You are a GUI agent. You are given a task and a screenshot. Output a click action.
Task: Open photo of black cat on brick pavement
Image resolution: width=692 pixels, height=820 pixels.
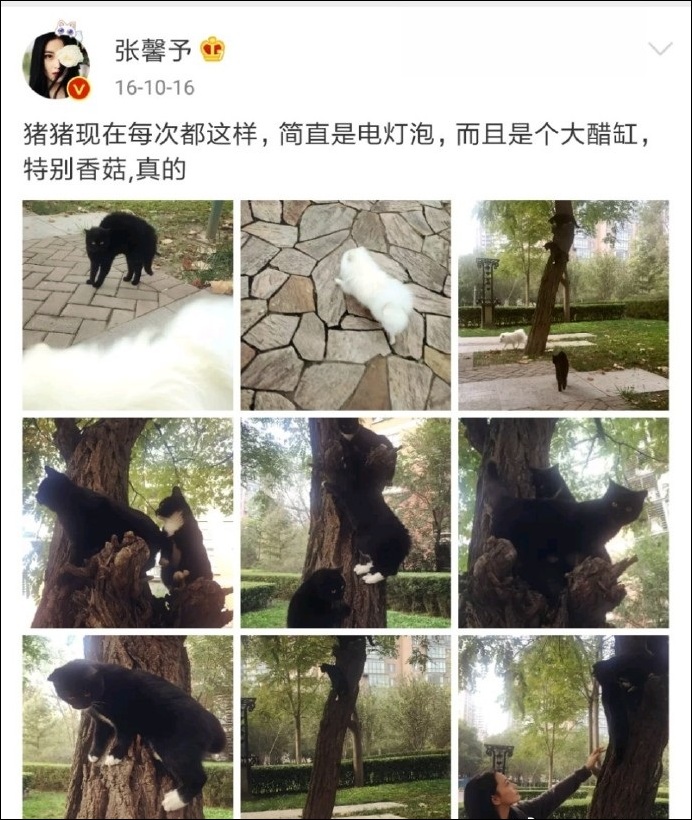click(x=128, y=305)
